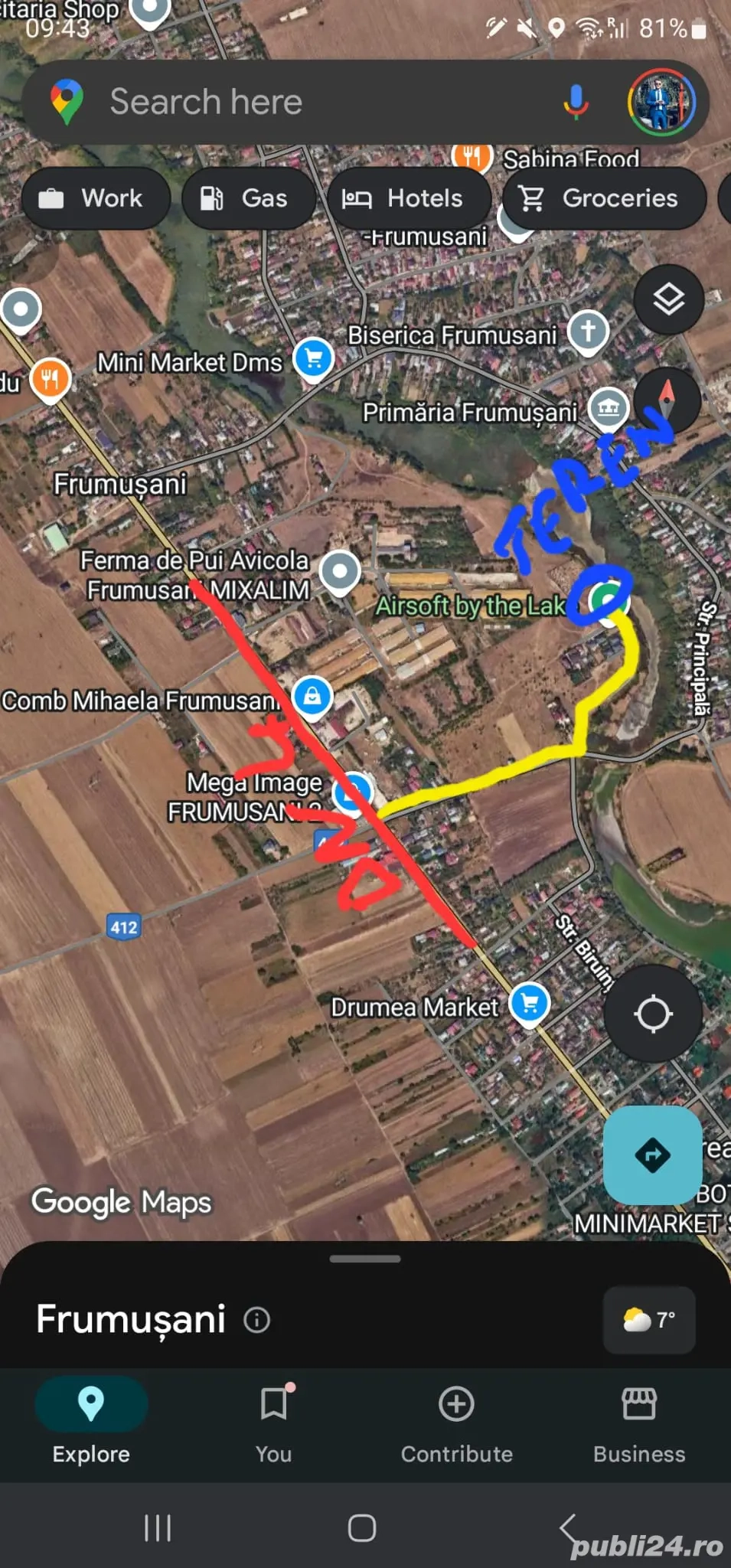Switch to the Contribute tab
Screen dimensions: 731x1568
tap(456, 1423)
